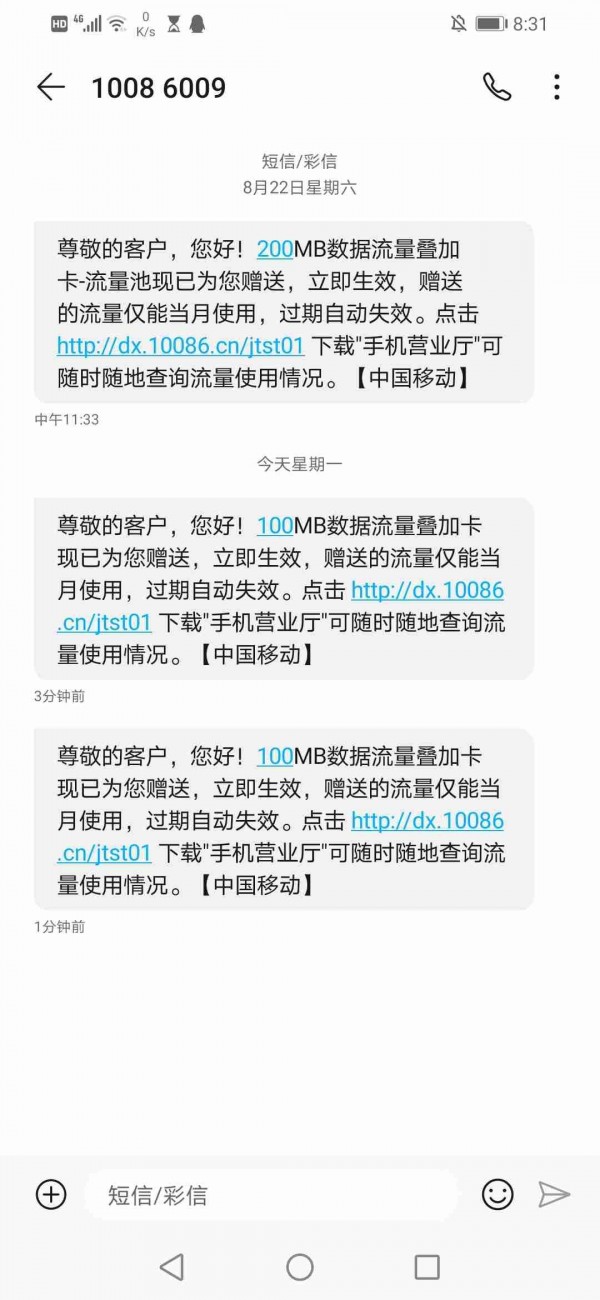Viewport: 600px width, 1300px height.
Task: Open the link in the message from 3分钟前
Action: (x=427, y=590)
